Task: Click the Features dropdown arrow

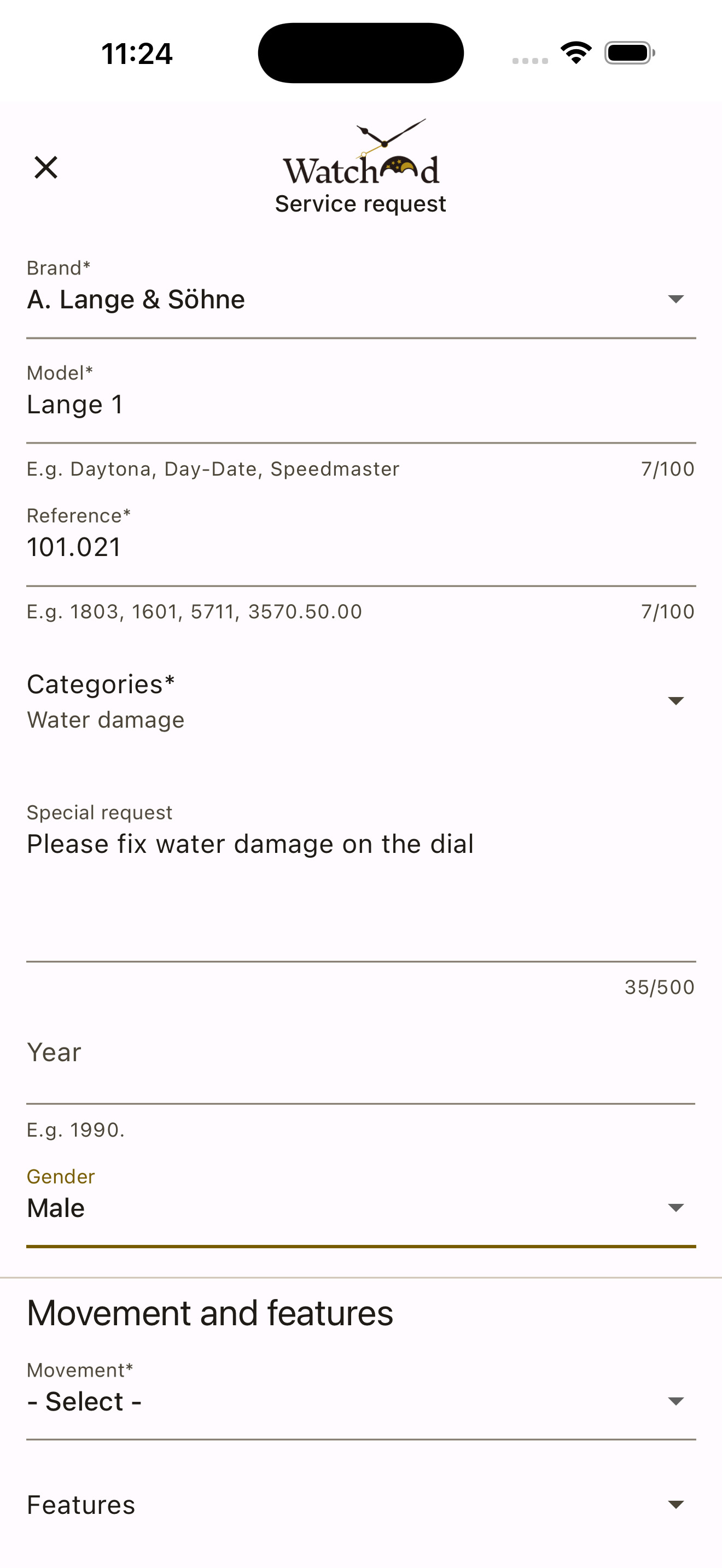Action: pos(676,1504)
